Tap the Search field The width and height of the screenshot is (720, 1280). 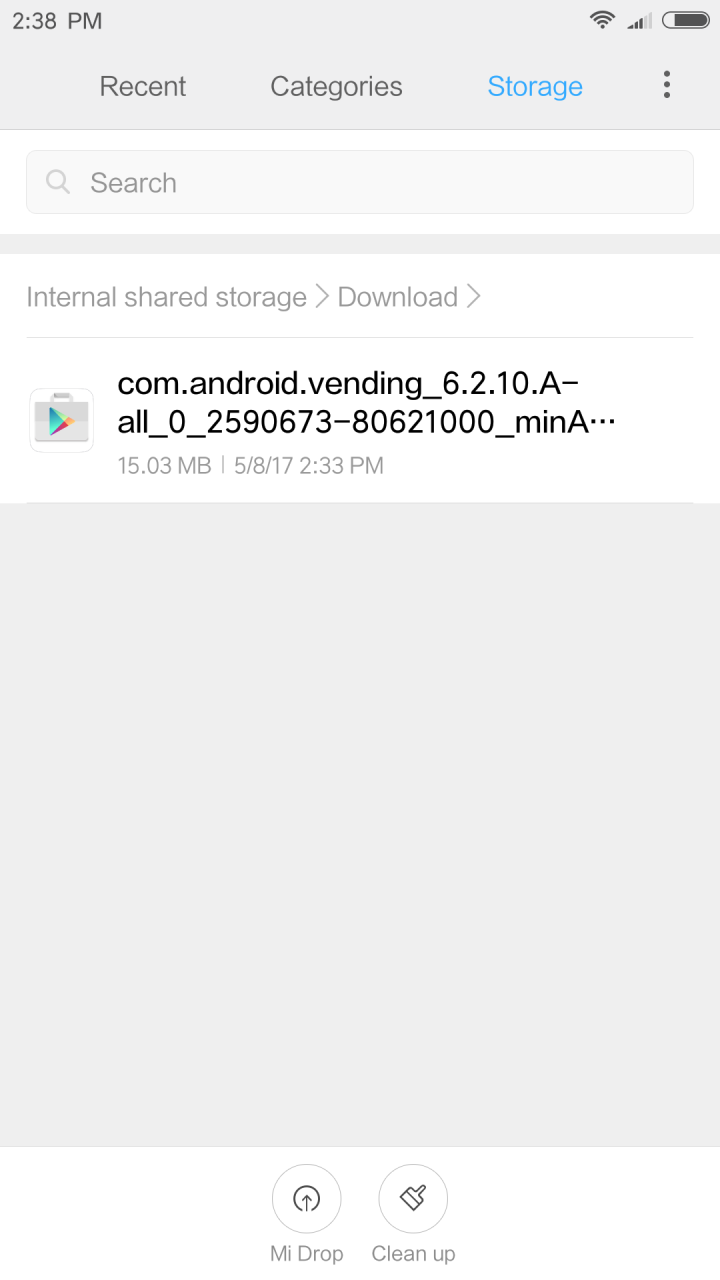tap(360, 182)
